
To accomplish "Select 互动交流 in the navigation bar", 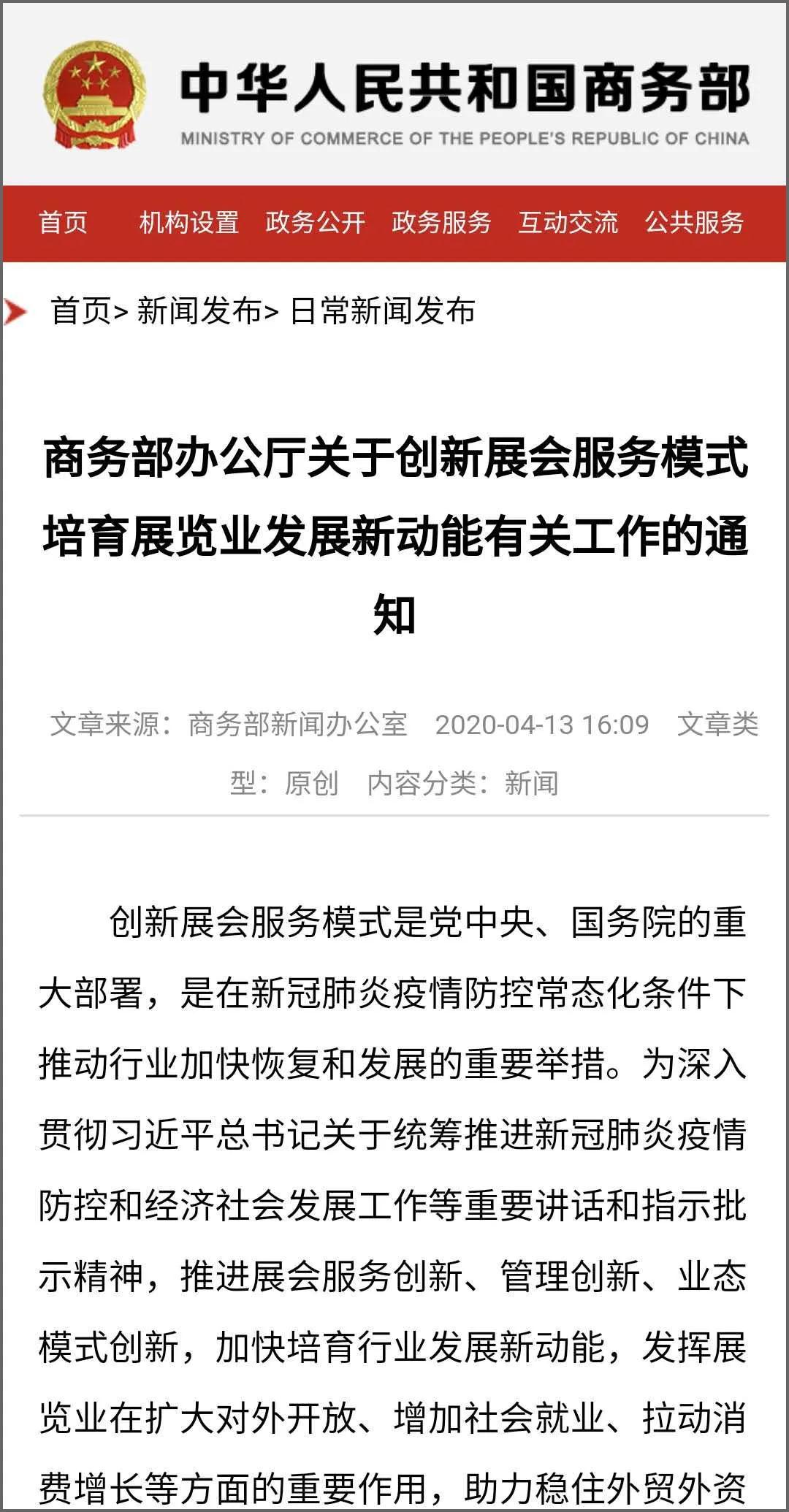I will [x=568, y=222].
